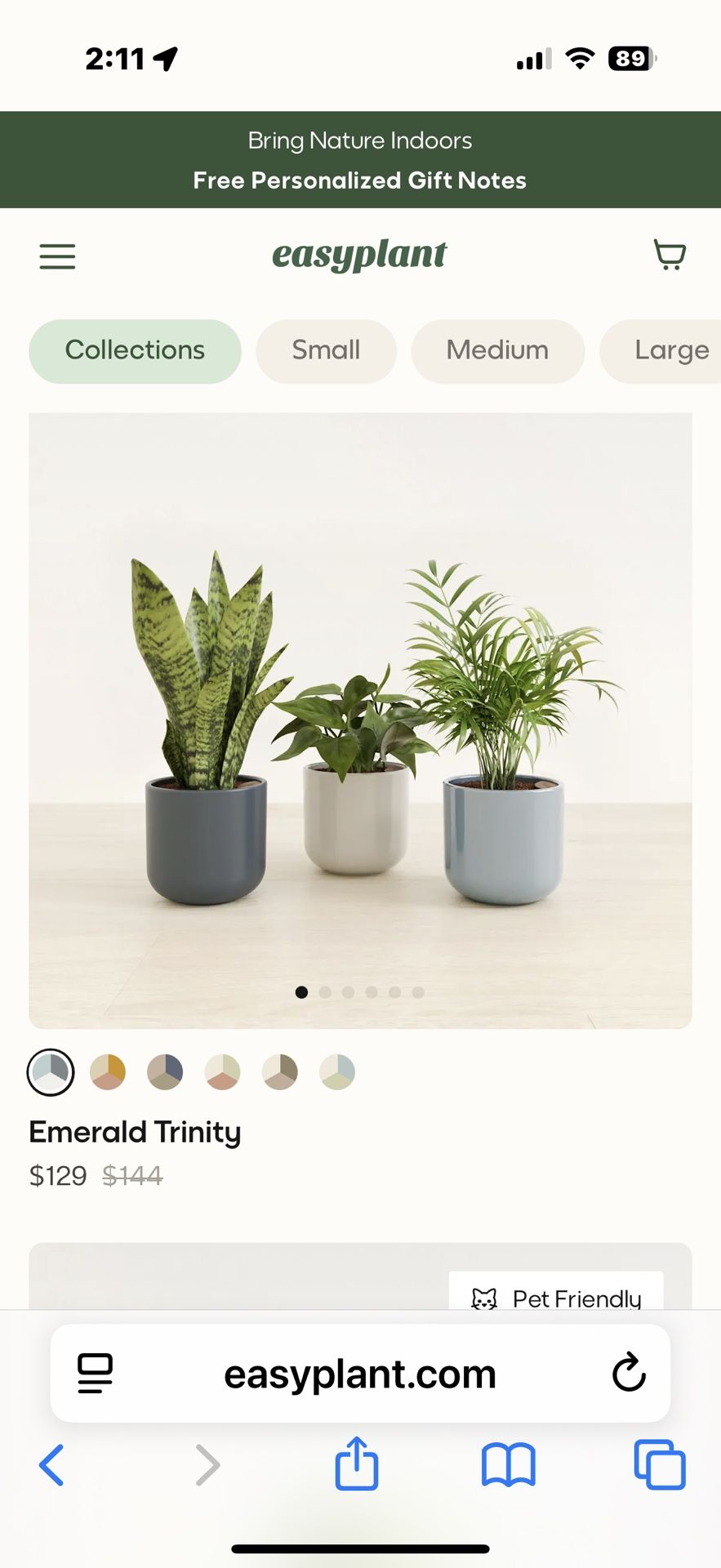Select the yellow pot color swatch

click(108, 1071)
